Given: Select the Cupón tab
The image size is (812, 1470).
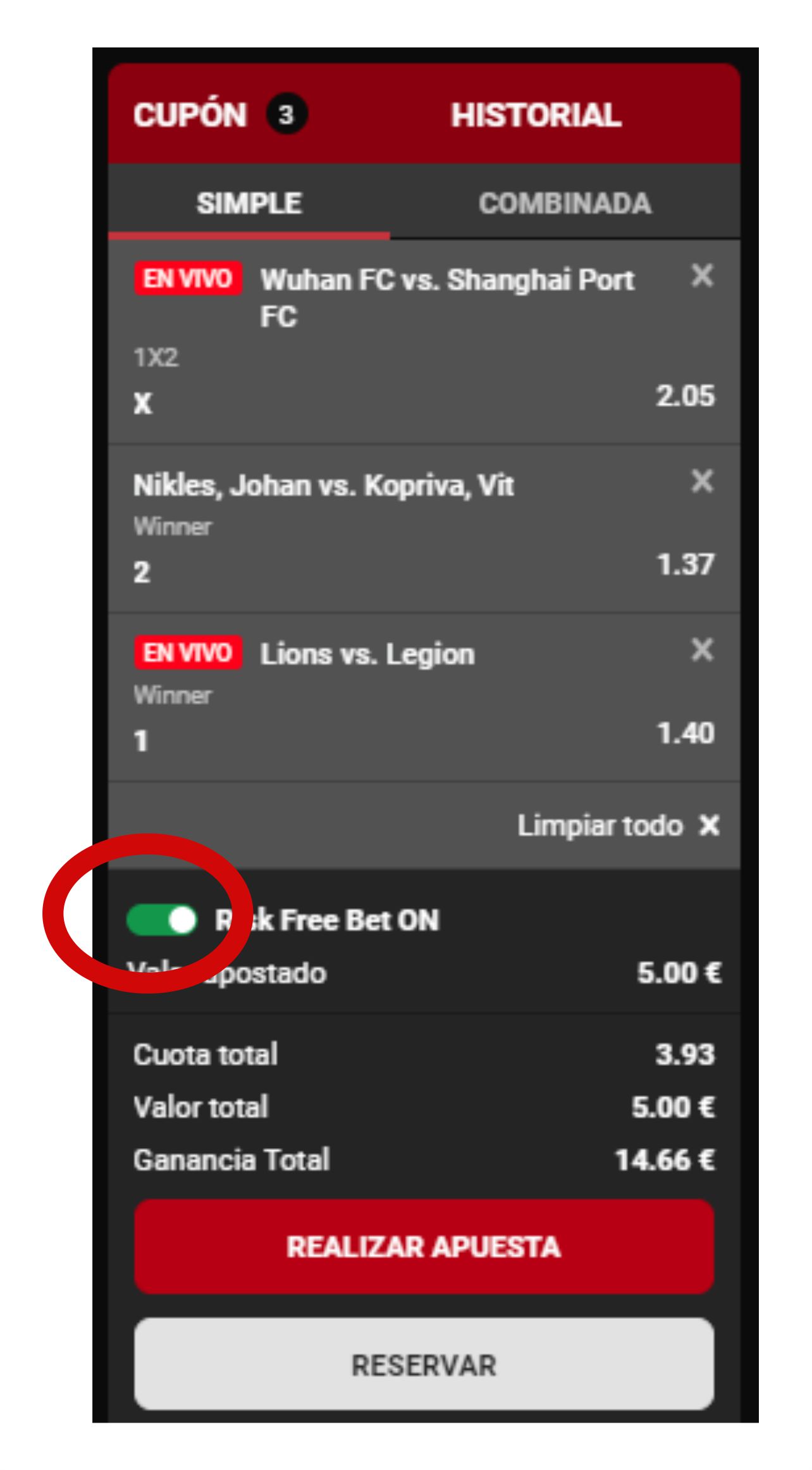Looking at the screenshot, I should point(190,115).
